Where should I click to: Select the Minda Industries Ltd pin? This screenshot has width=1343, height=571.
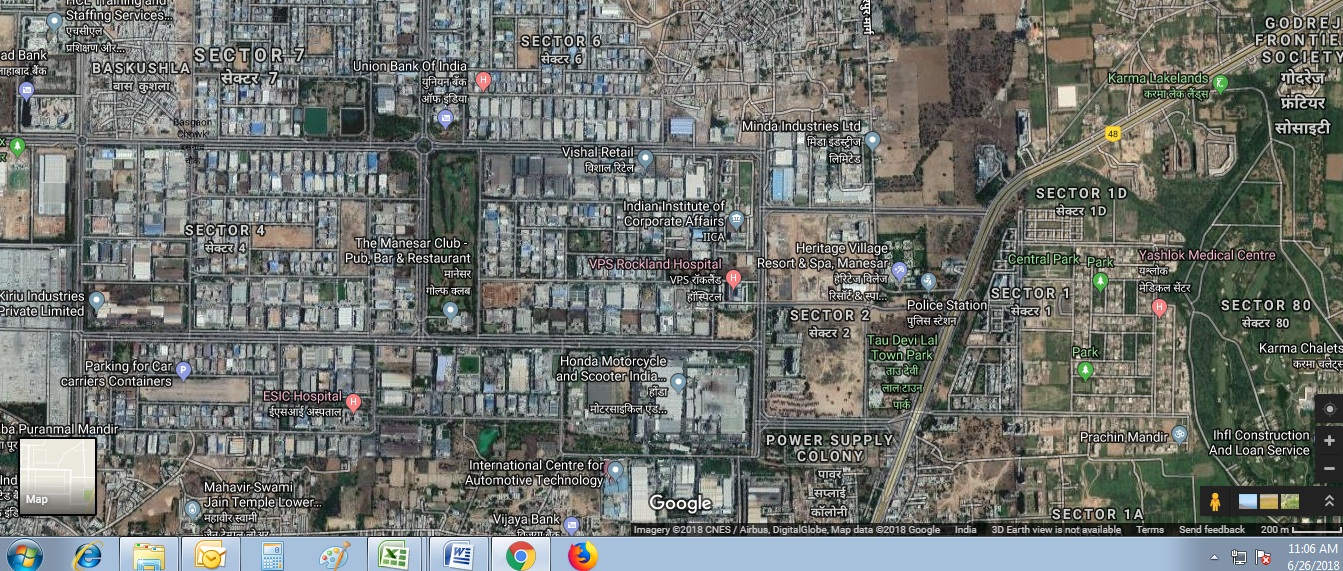[872, 141]
